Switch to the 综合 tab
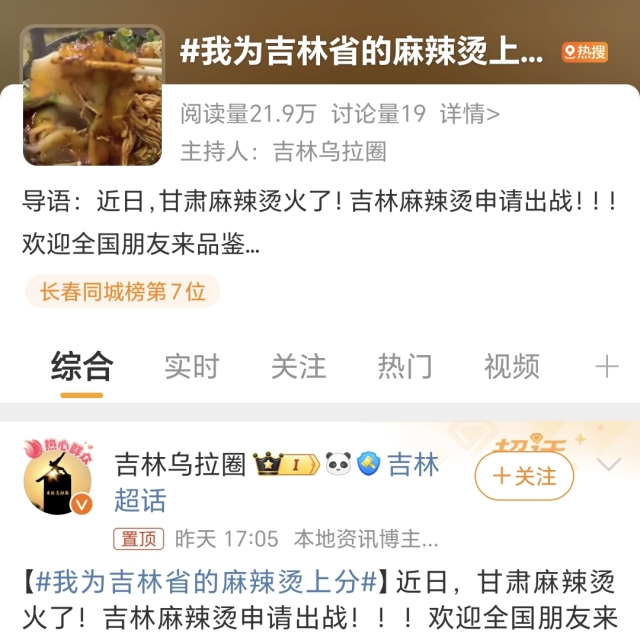The image size is (640, 641). pos(81,366)
